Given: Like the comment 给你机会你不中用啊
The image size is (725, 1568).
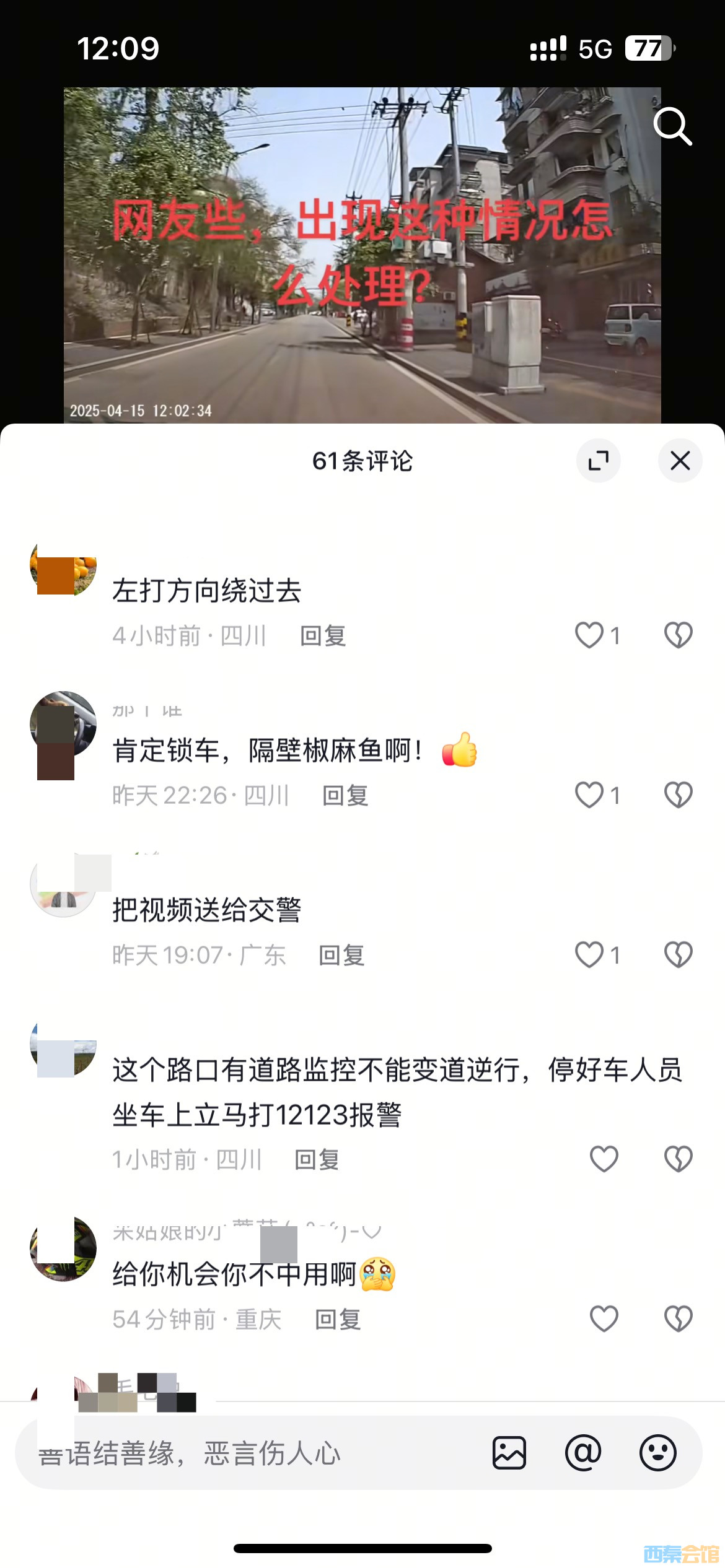Looking at the screenshot, I should coord(604,1319).
